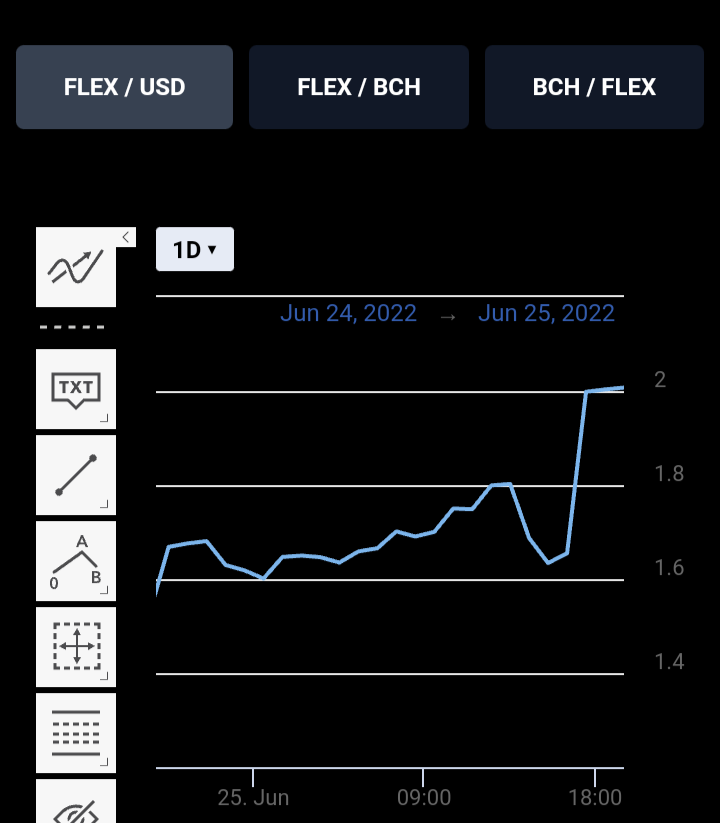Edit the Jun 24, 2022 start date
Viewport: 720px width, 823px height.
pos(348,313)
